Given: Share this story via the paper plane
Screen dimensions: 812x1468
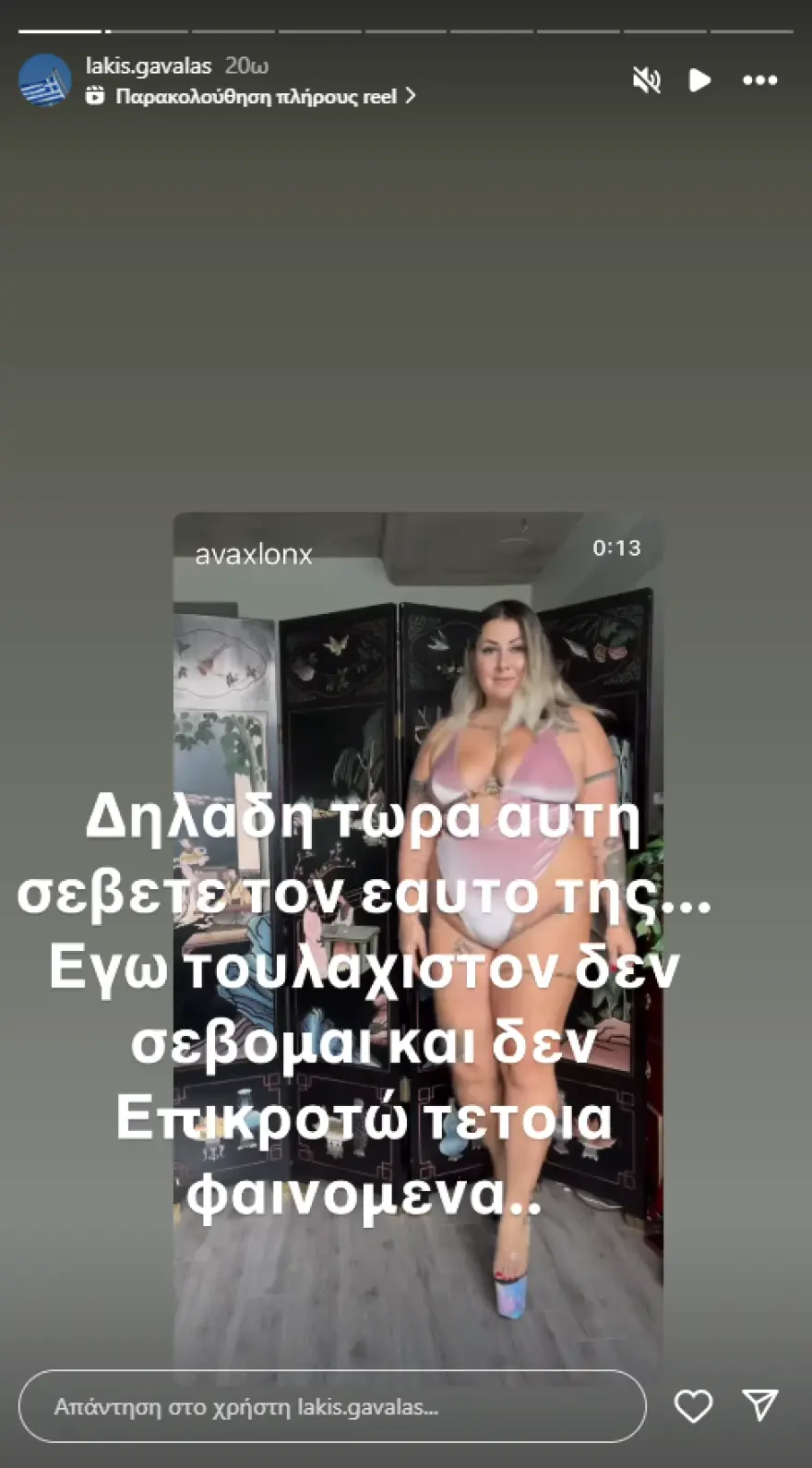Looking at the screenshot, I should pyautogui.click(x=760, y=1405).
